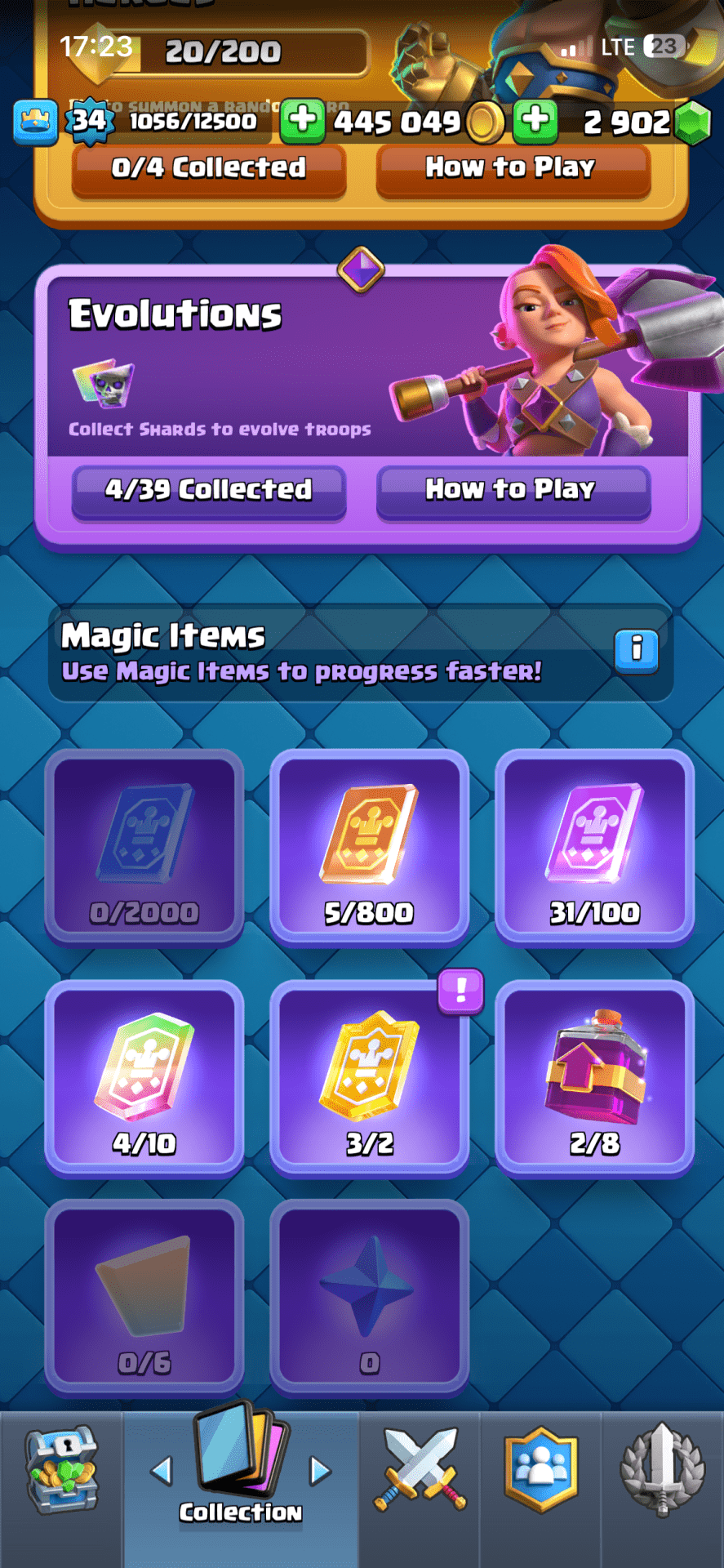This screenshot has width=724, height=1568.
Task: Open the magic item showing 0/6
Action: tap(144, 1297)
